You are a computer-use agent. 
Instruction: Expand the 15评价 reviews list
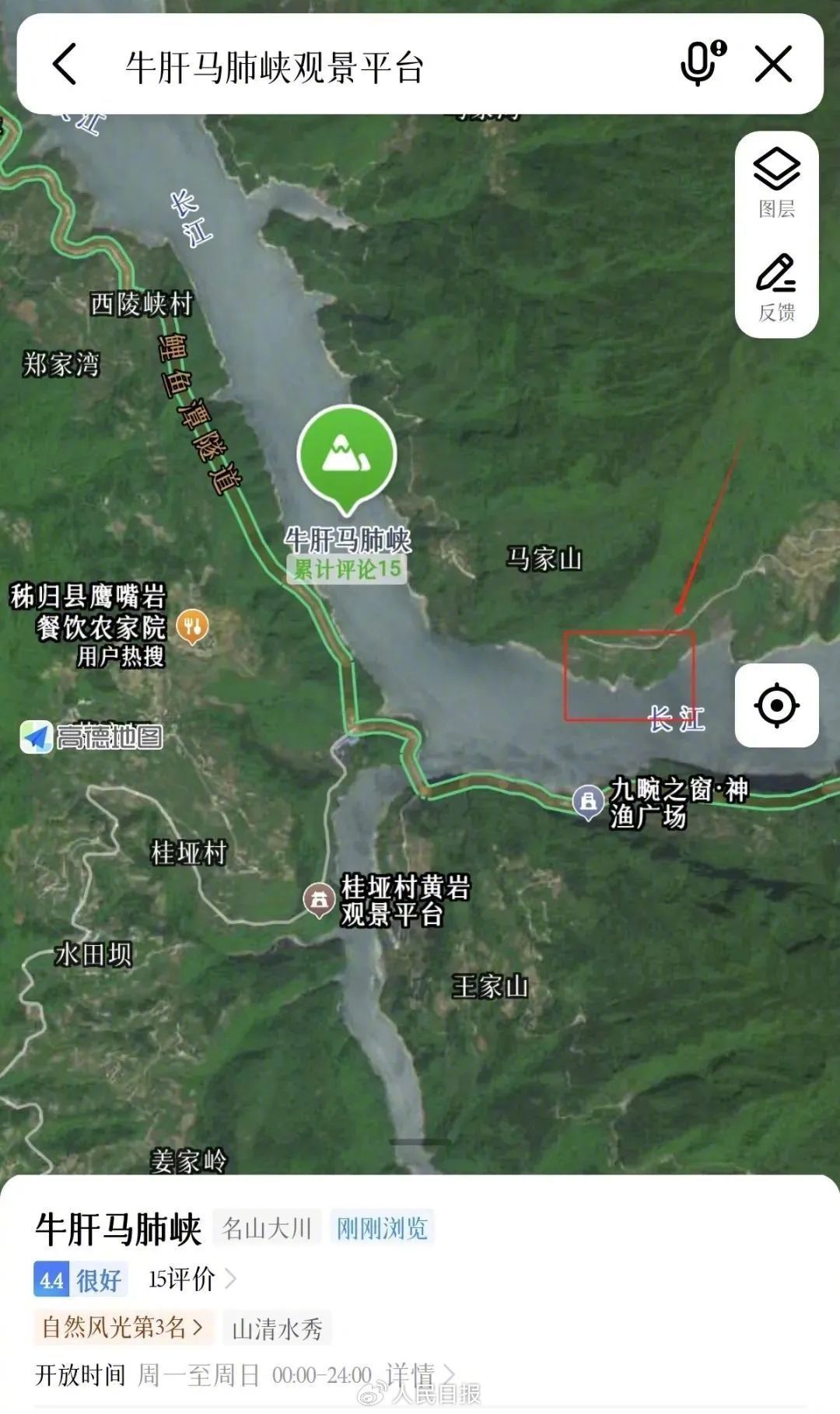click(180, 1276)
